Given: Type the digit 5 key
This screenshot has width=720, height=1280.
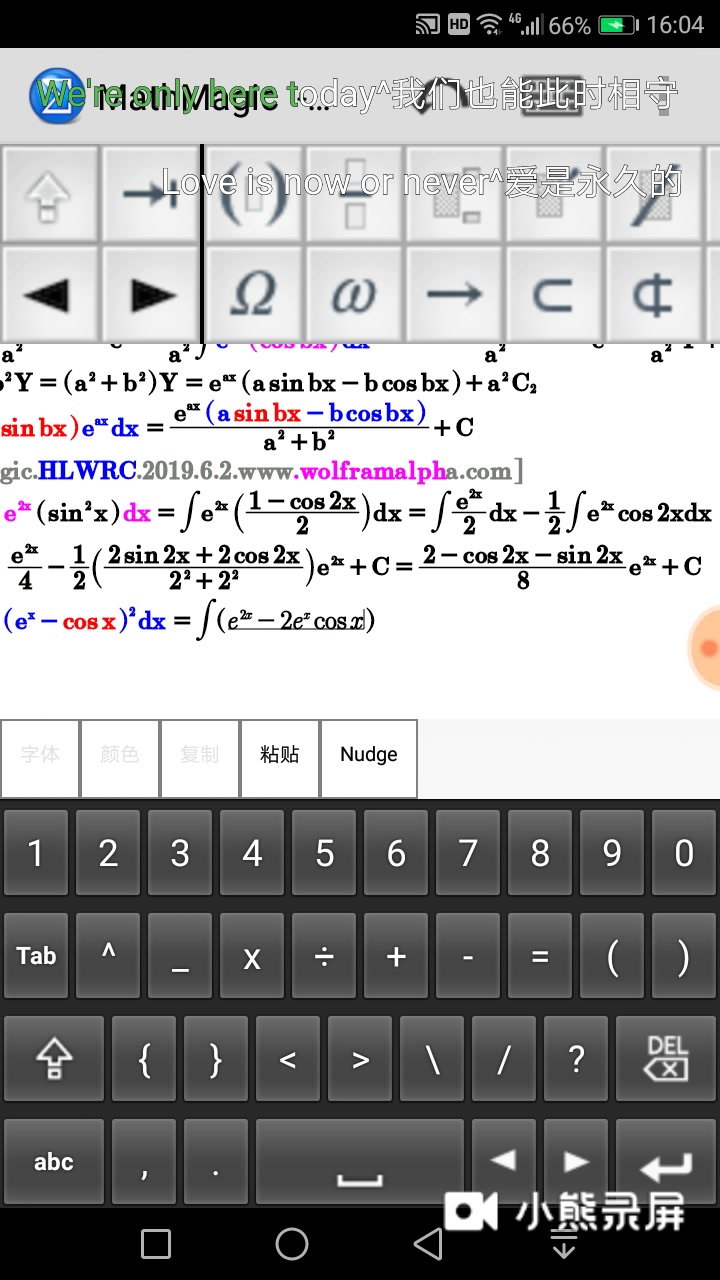Looking at the screenshot, I should coord(324,853).
